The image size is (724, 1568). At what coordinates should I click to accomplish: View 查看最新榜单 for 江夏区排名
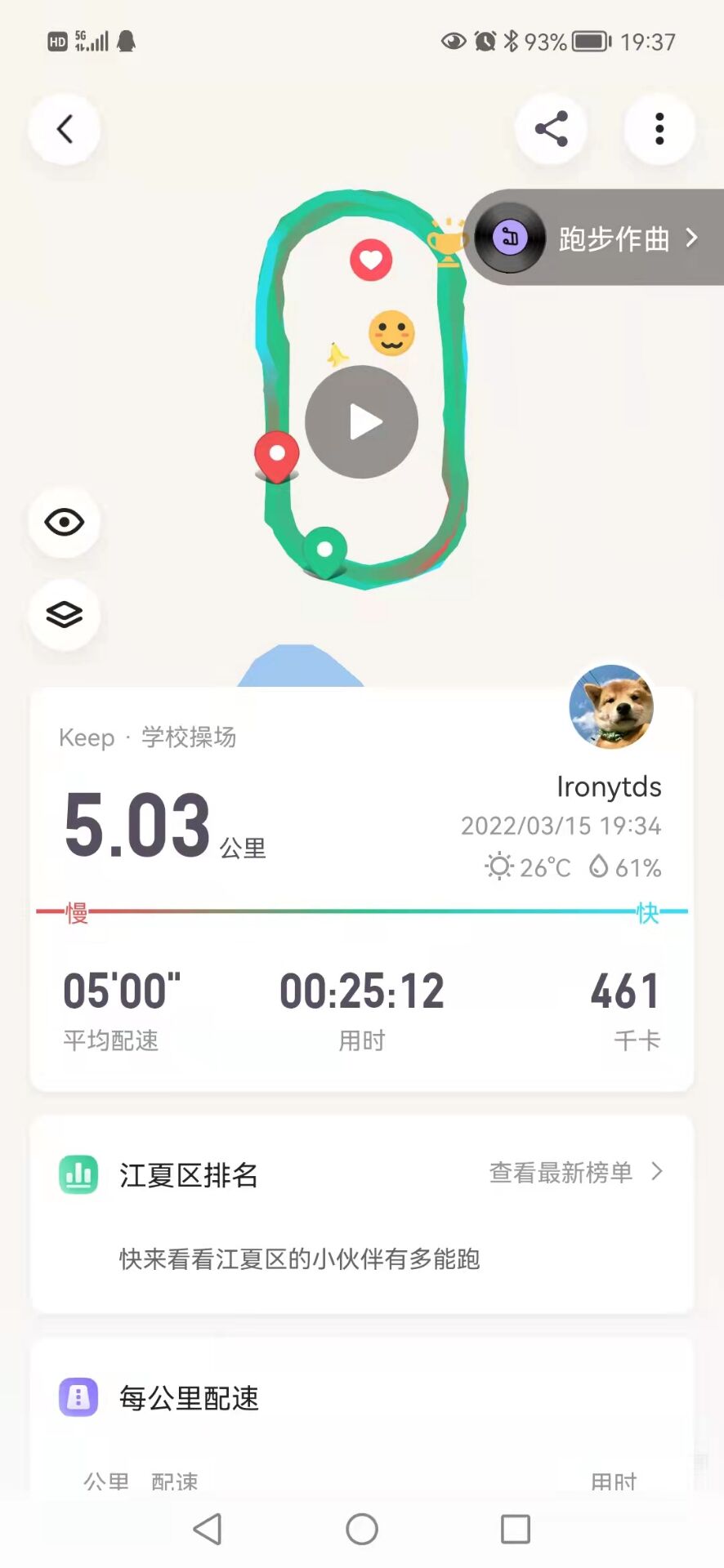click(575, 1173)
